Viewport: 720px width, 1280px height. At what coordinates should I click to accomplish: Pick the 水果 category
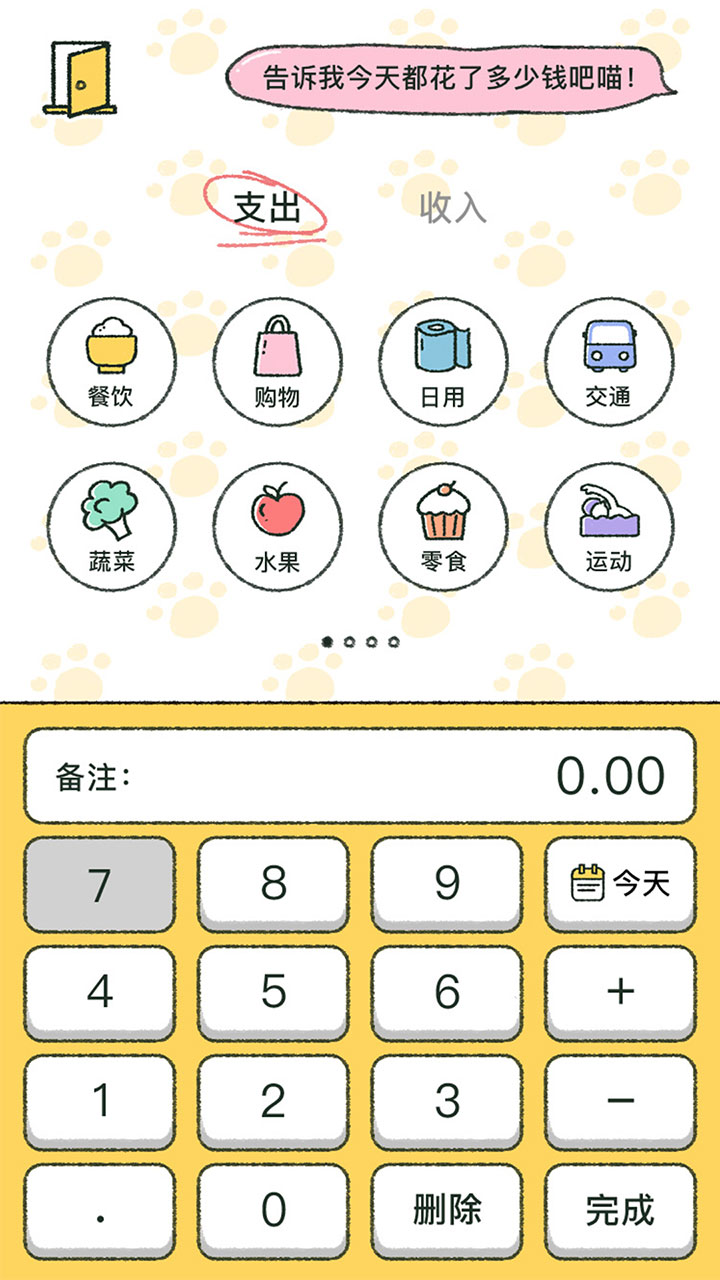277,526
